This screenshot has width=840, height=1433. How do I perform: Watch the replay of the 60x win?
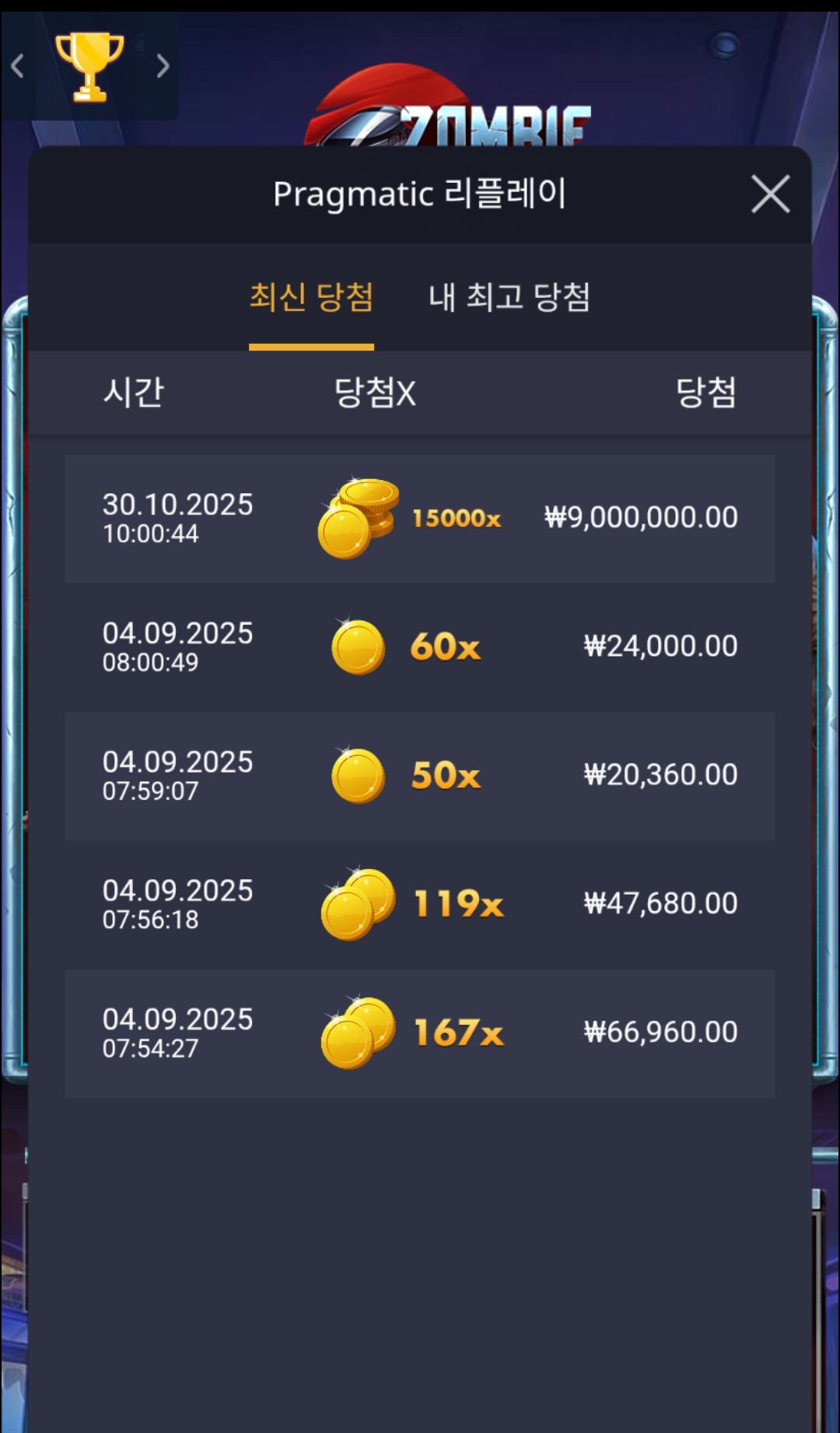(420, 646)
